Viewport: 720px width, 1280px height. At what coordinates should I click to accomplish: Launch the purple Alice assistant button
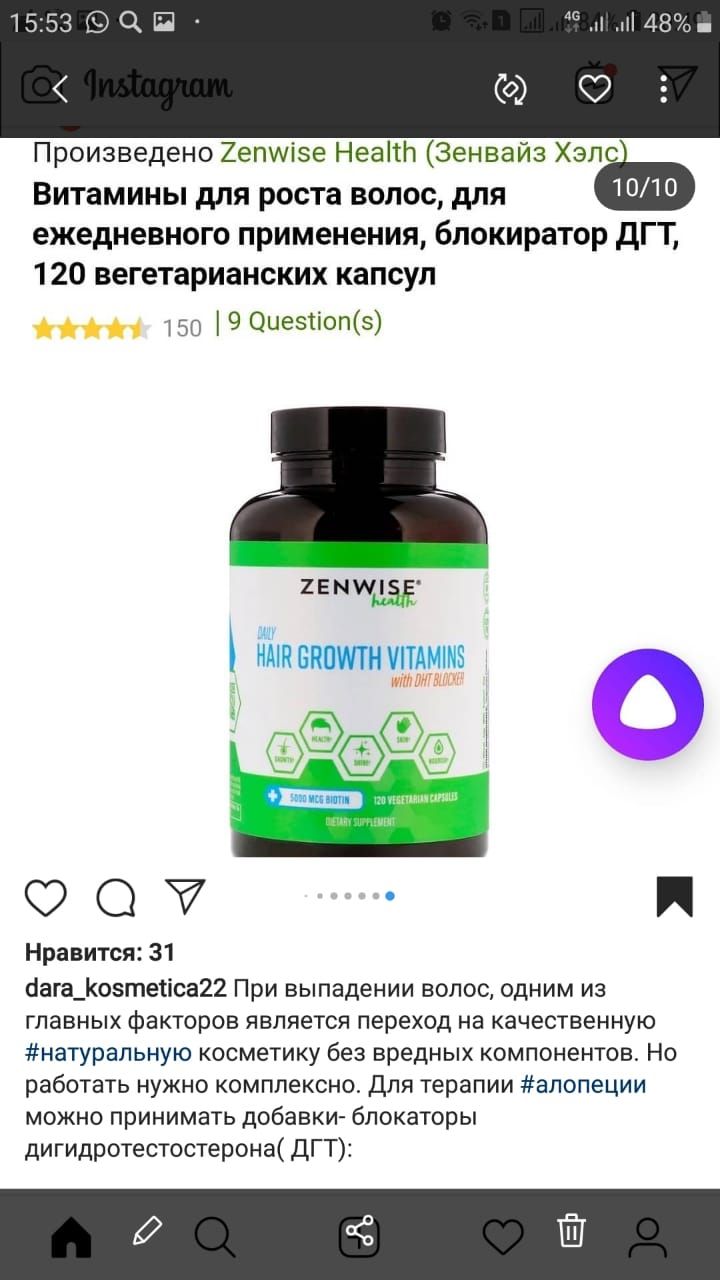647,705
